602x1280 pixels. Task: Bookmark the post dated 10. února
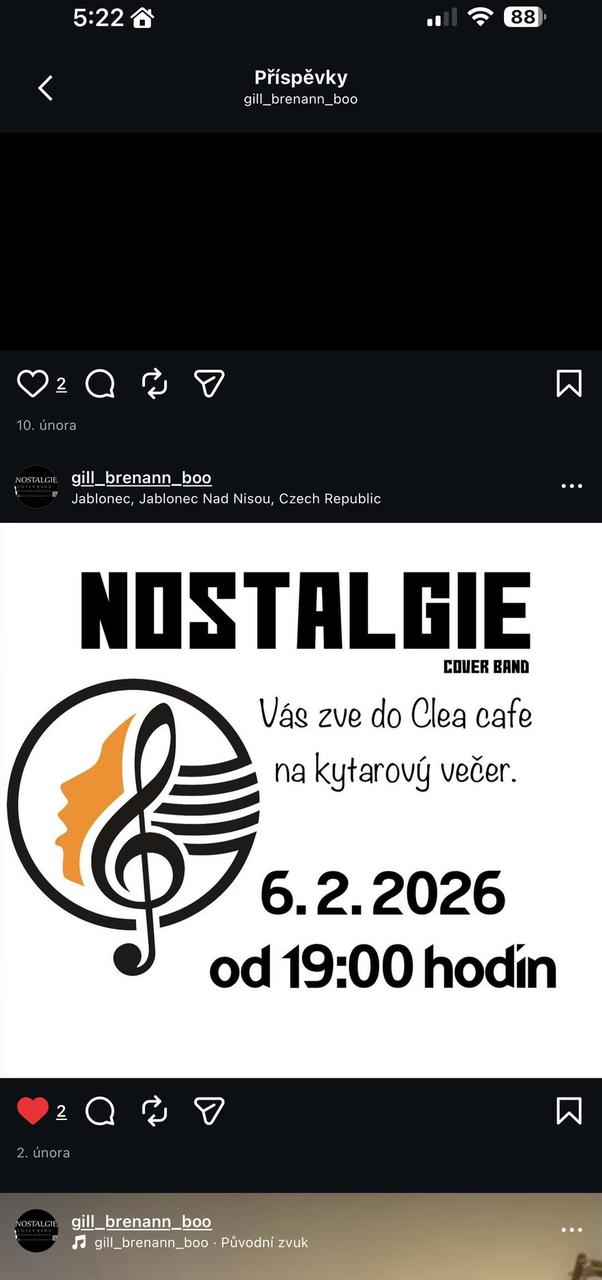point(568,384)
